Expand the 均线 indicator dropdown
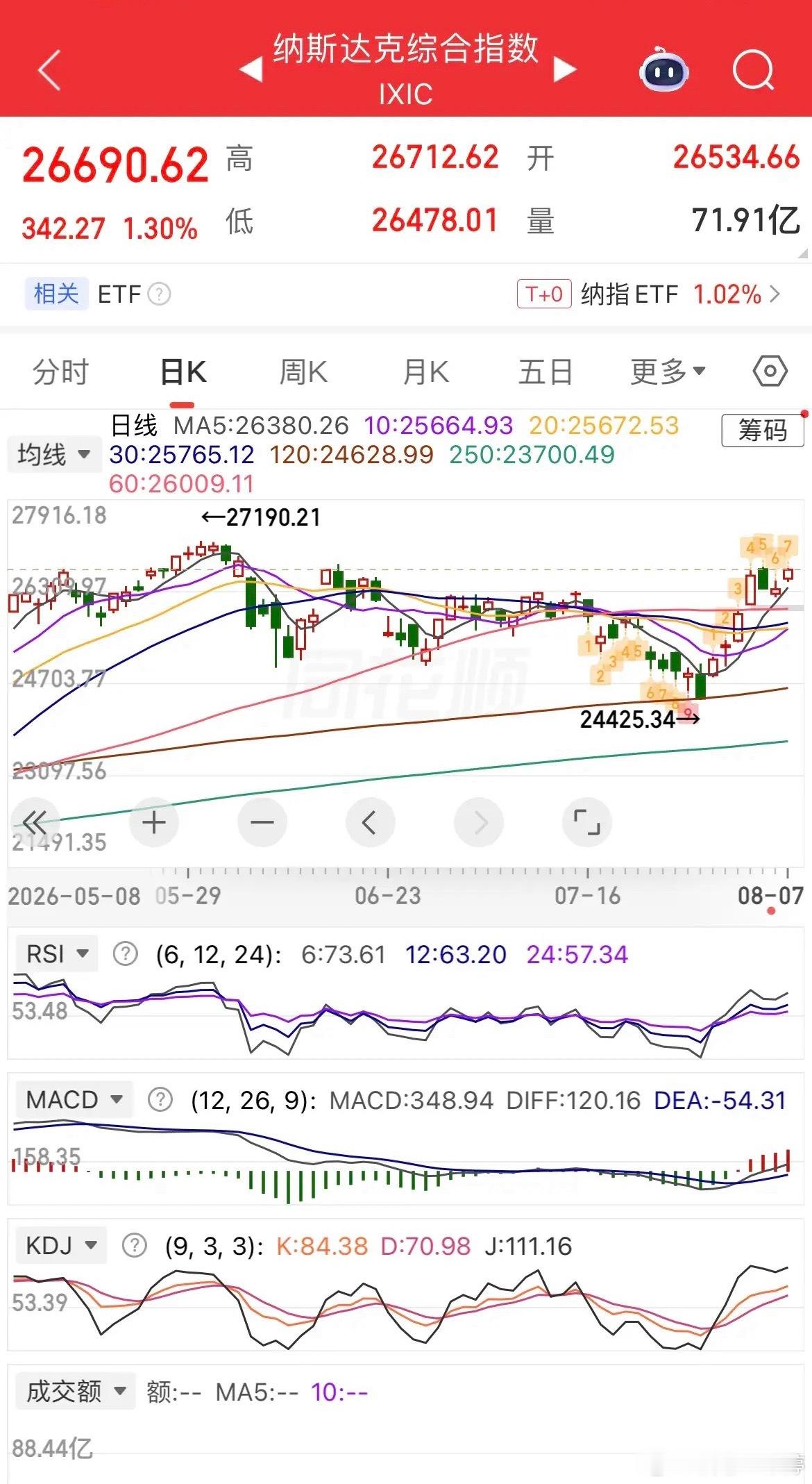812x1484 pixels. click(x=55, y=456)
